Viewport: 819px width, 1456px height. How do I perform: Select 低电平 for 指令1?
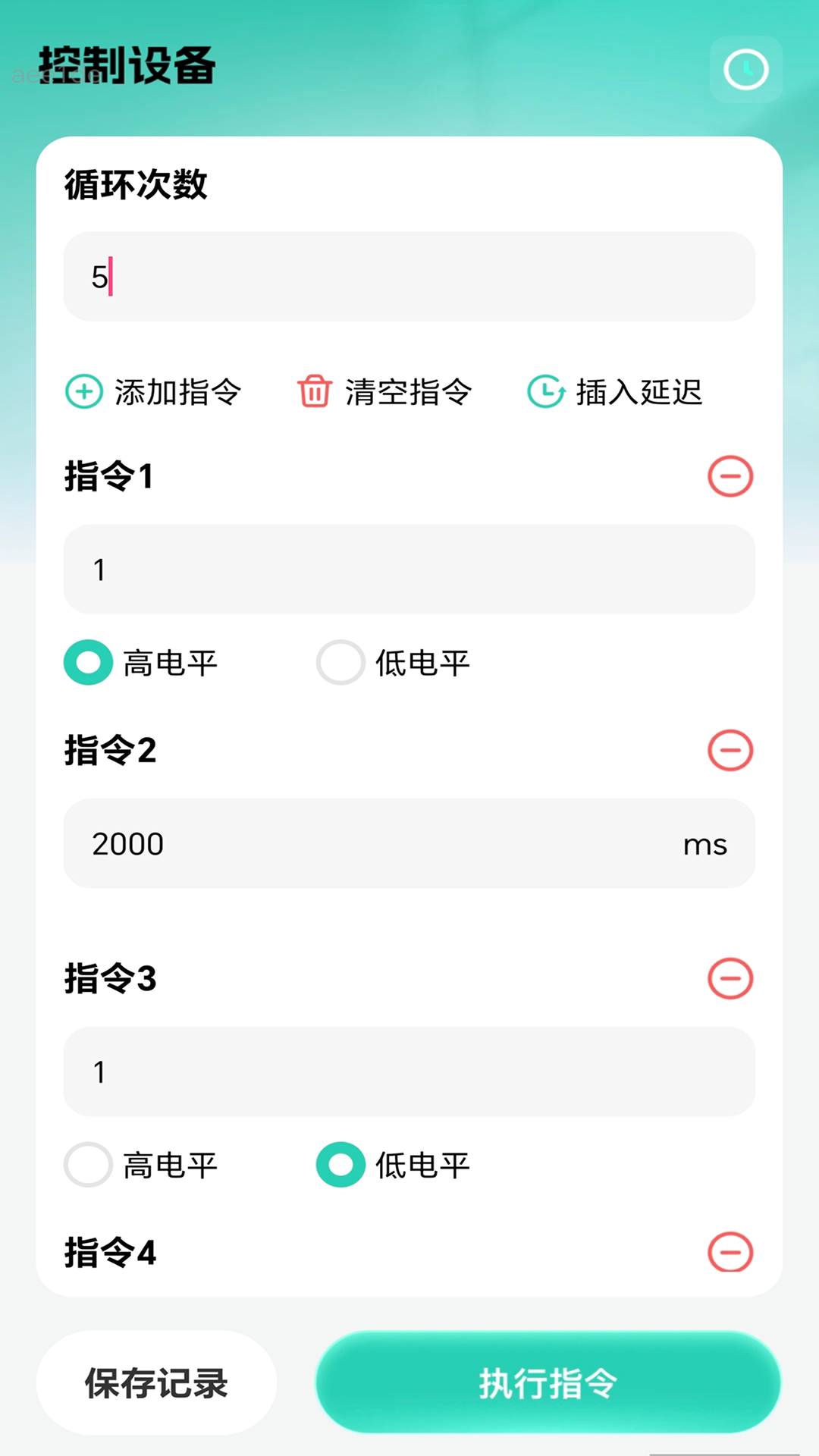pos(340,662)
